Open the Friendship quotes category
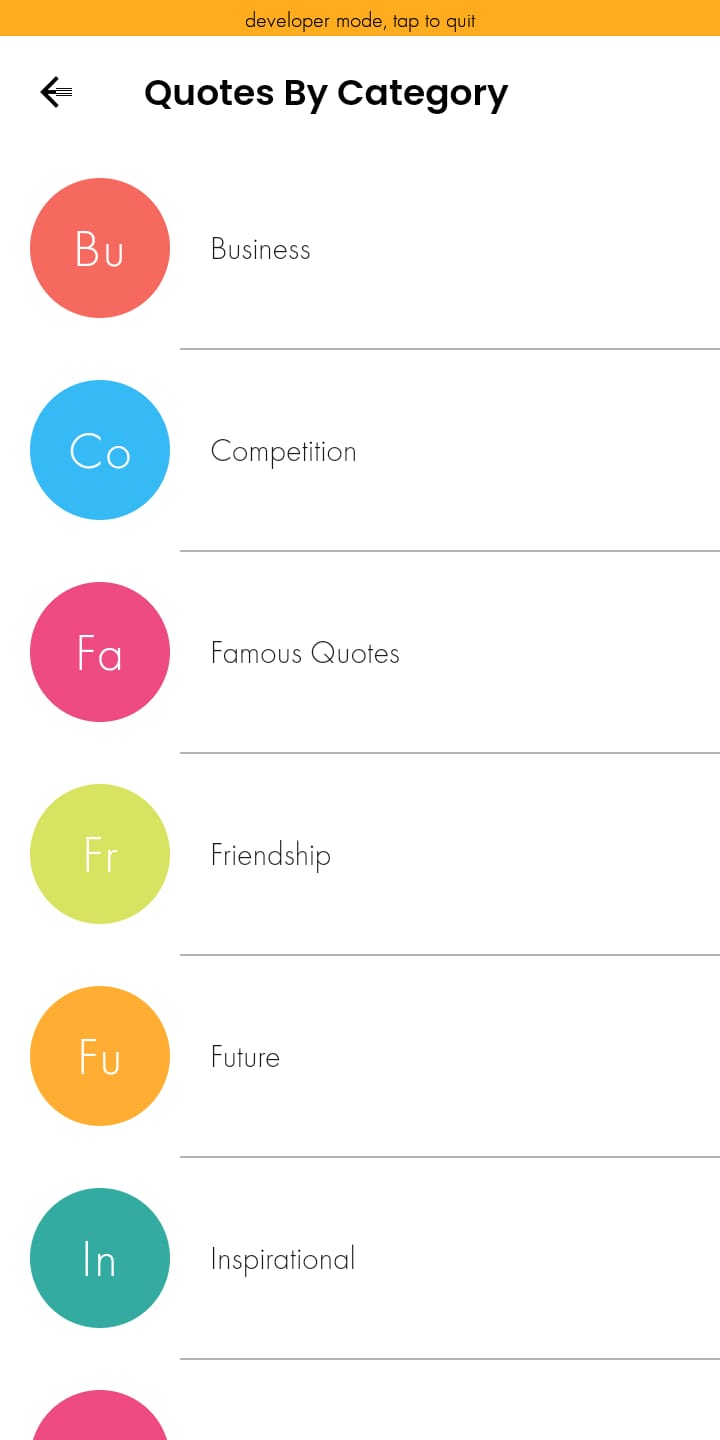The height and width of the screenshot is (1440, 720). click(x=270, y=855)
